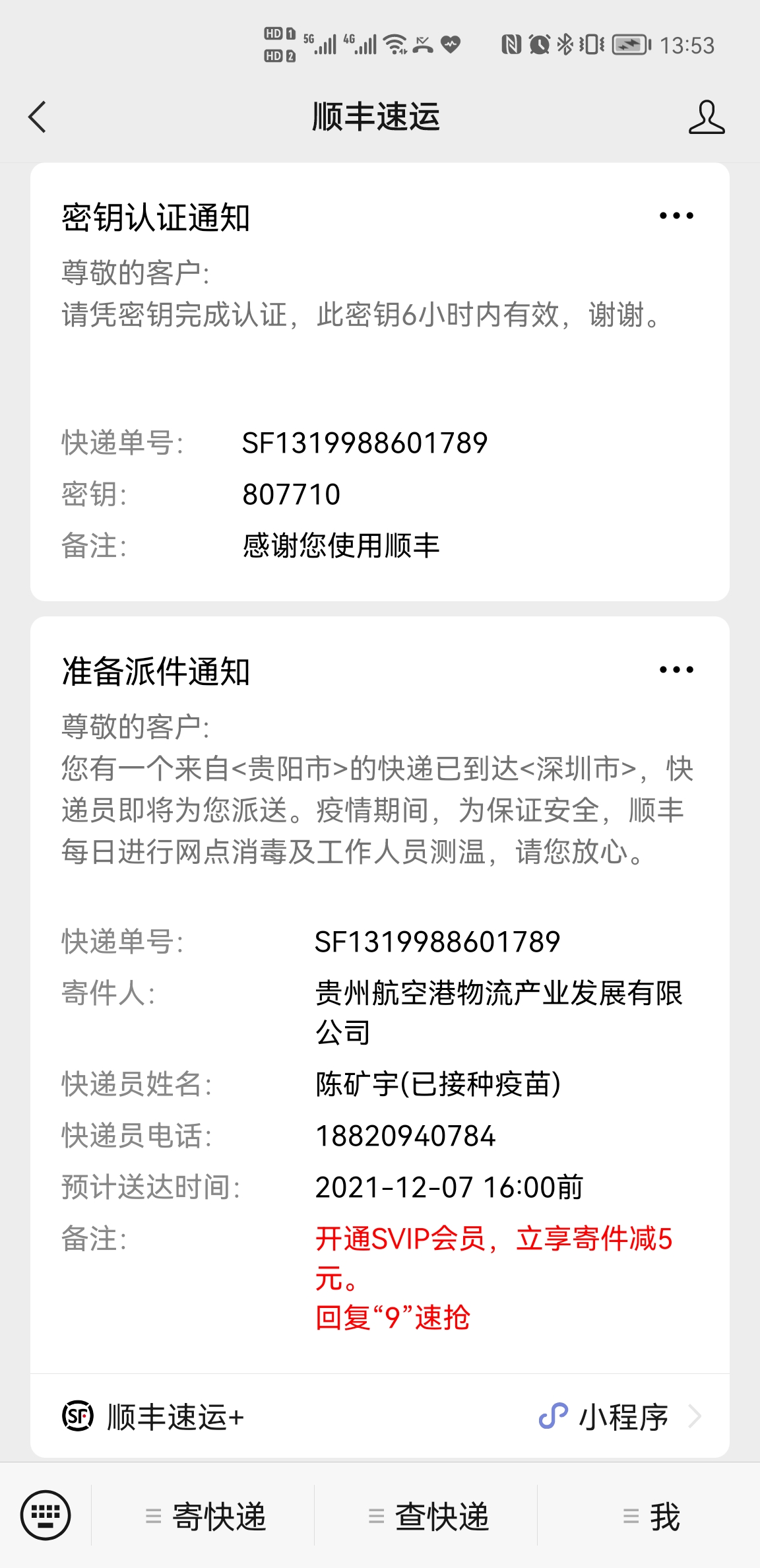Open the 查快递 menu

[429, 1517]
